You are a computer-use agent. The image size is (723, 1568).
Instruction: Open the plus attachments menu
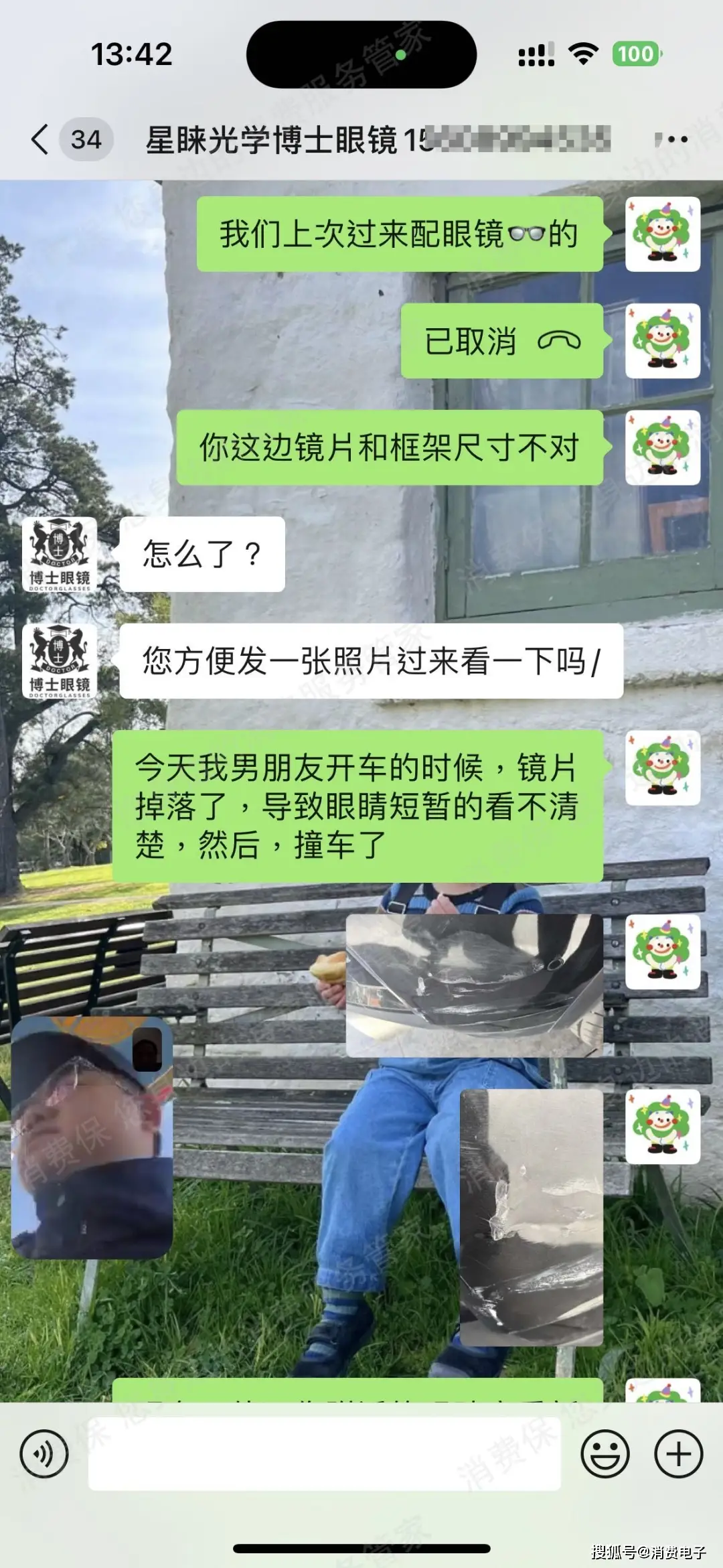[x=678, y=1454]
